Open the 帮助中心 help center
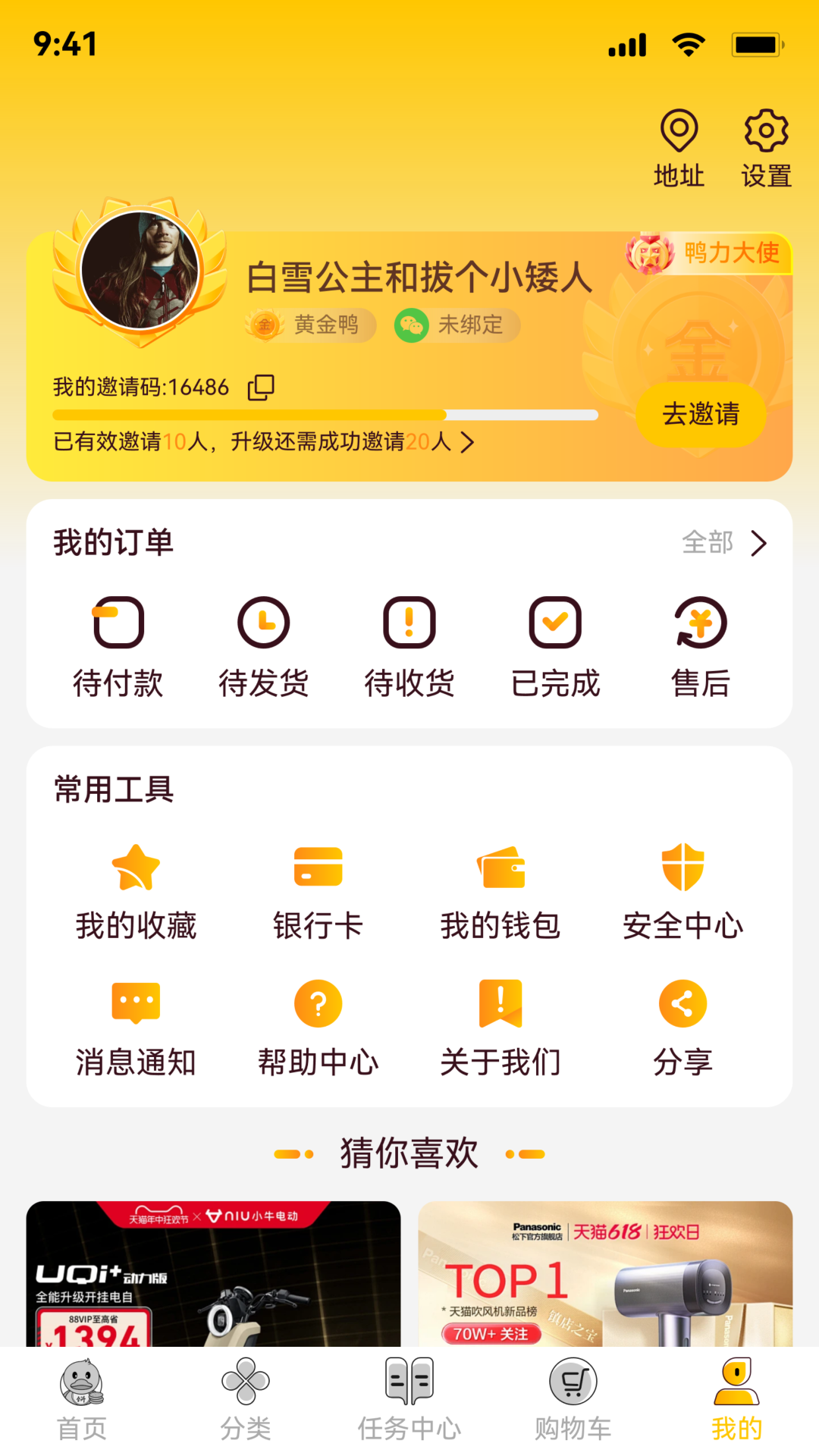The image size is (819, 1456). 318,1028
